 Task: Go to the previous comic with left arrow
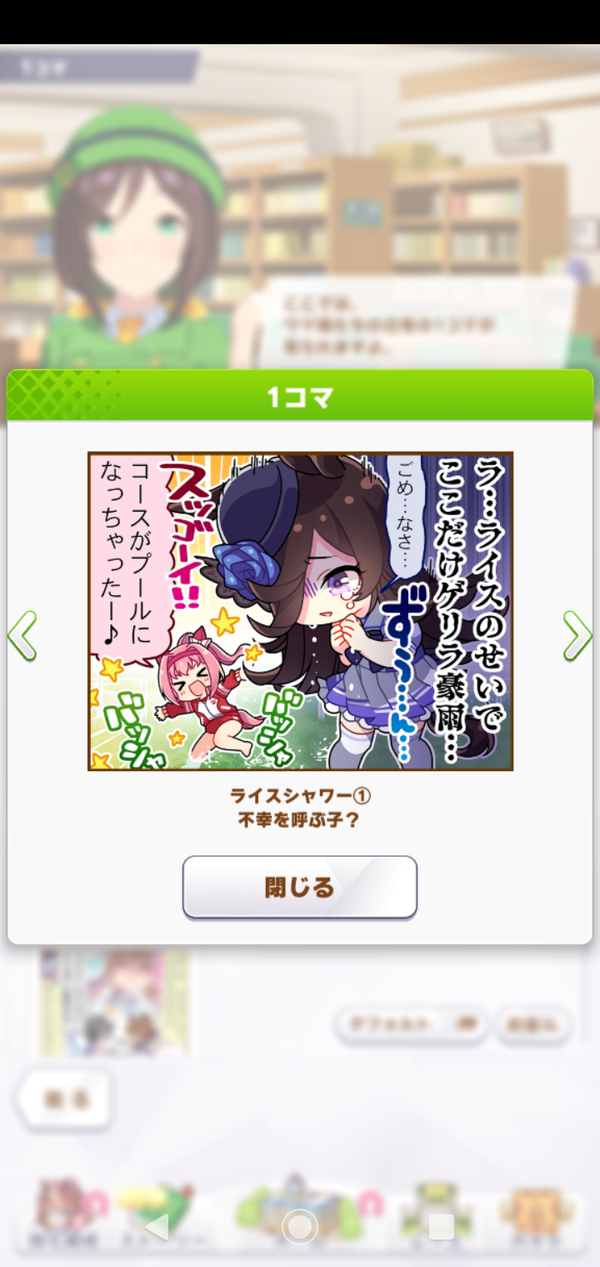pos(22,635)
